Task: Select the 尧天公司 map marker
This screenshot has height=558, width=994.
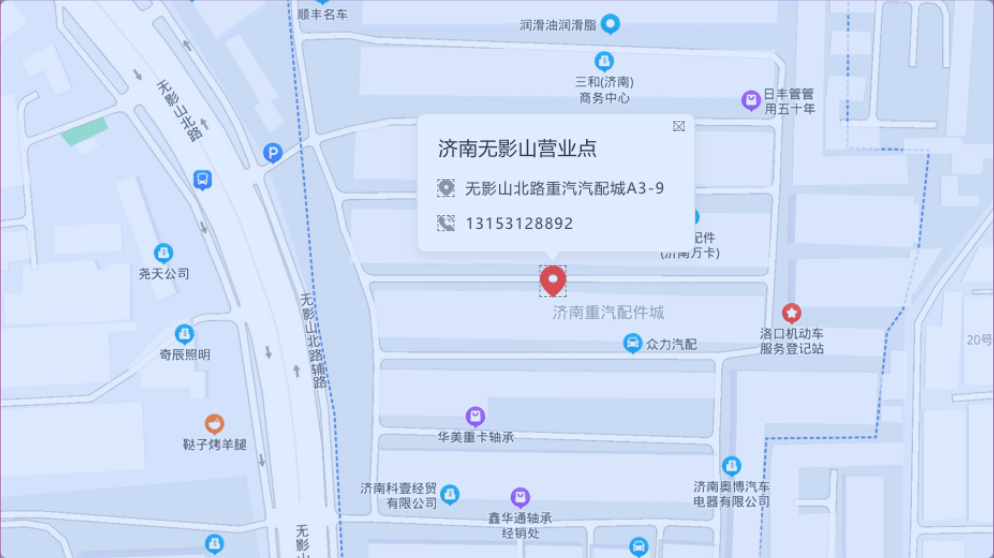Action: pos(164,253)
